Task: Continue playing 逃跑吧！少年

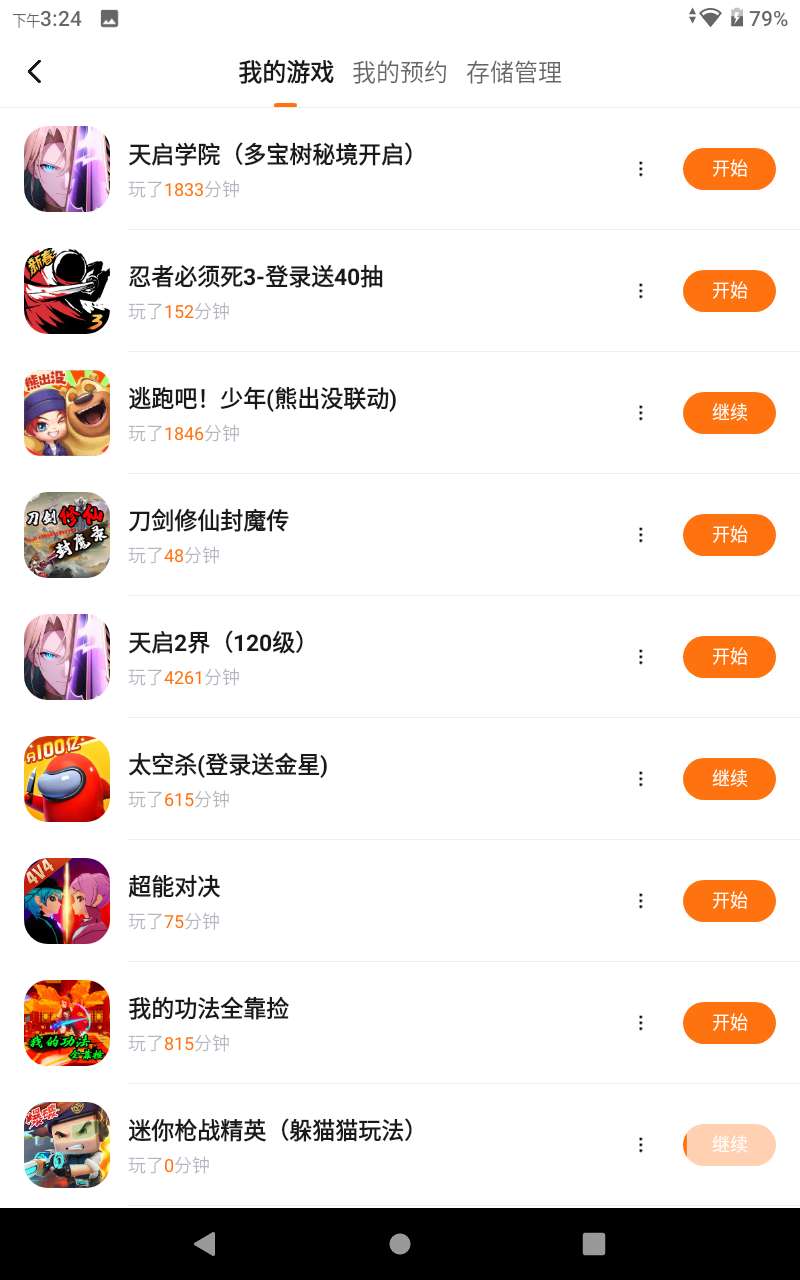Action: [x=729, y=413]
